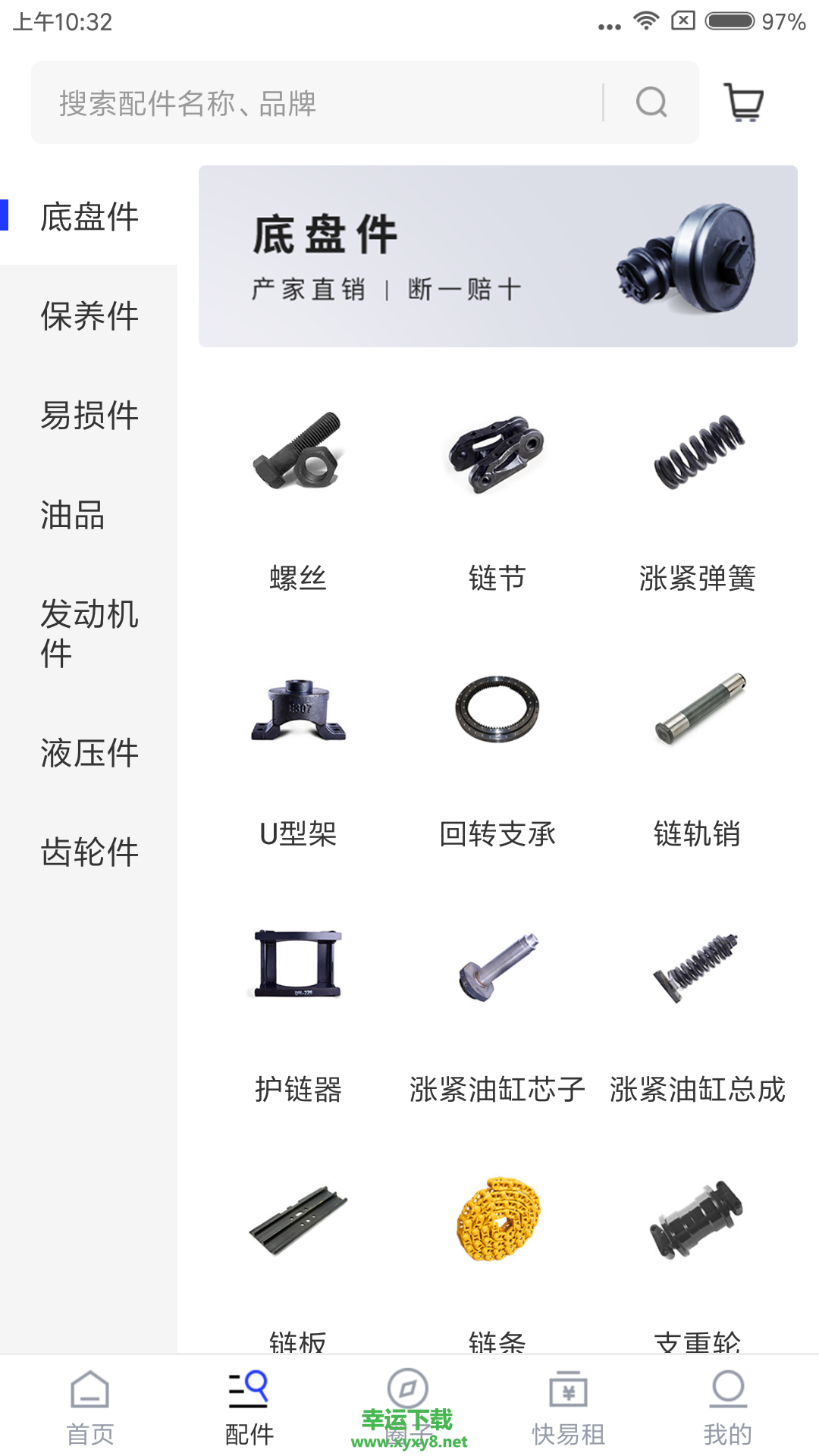Go to the 首页 home tab
Image resolution: width=819 pixels, height=1456 pixels.
(x=90, y=1407)
